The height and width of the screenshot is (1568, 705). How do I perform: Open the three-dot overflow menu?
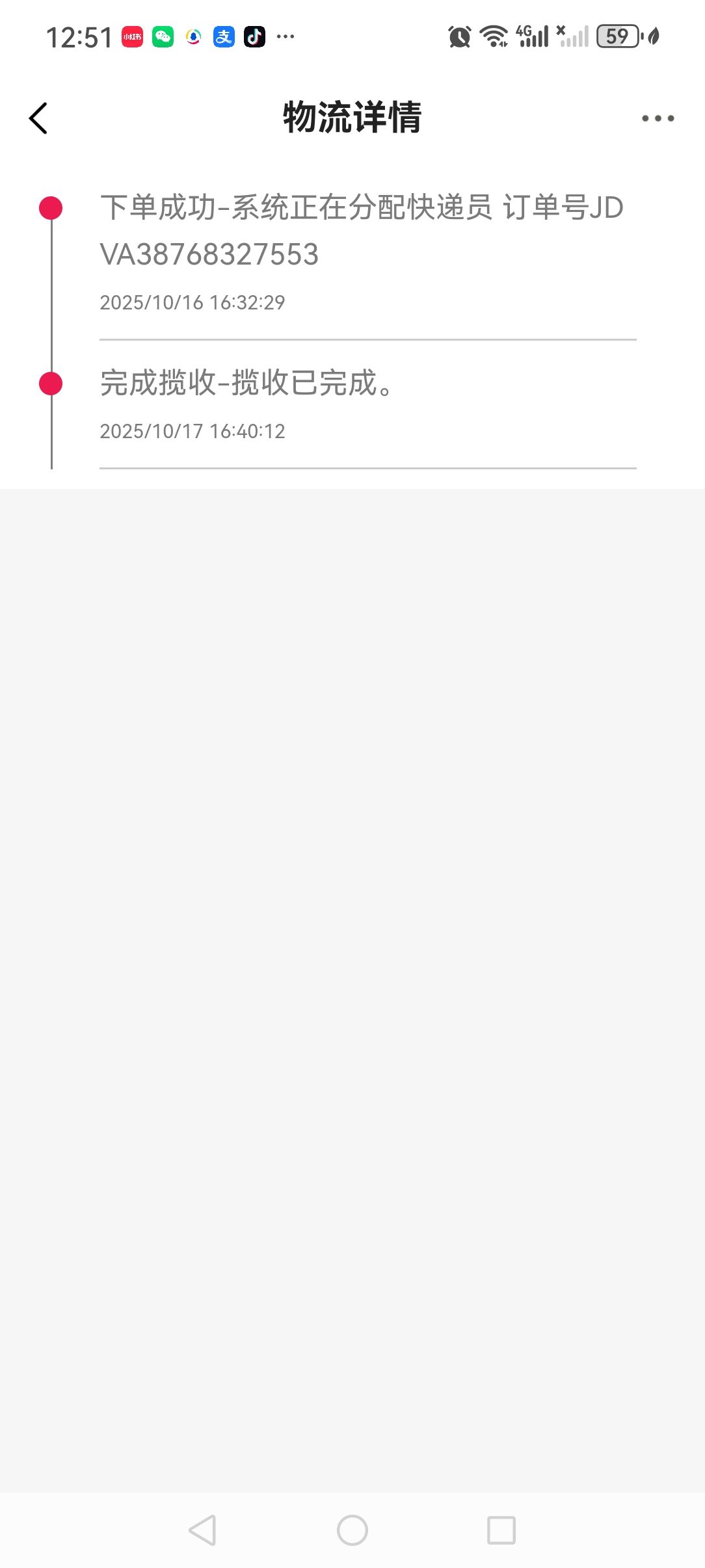658,118
